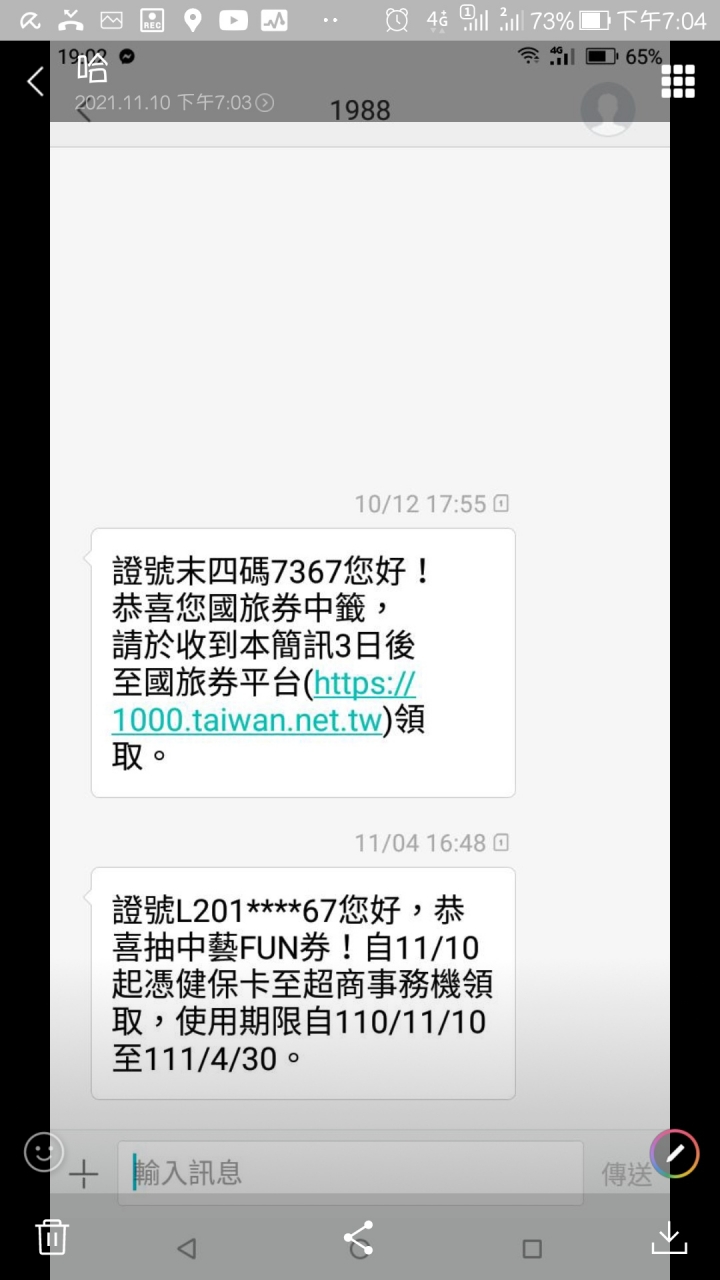Tap the 輸入訊息 message input field
Screen dimensions: 720x1280
click(350, 1172)
